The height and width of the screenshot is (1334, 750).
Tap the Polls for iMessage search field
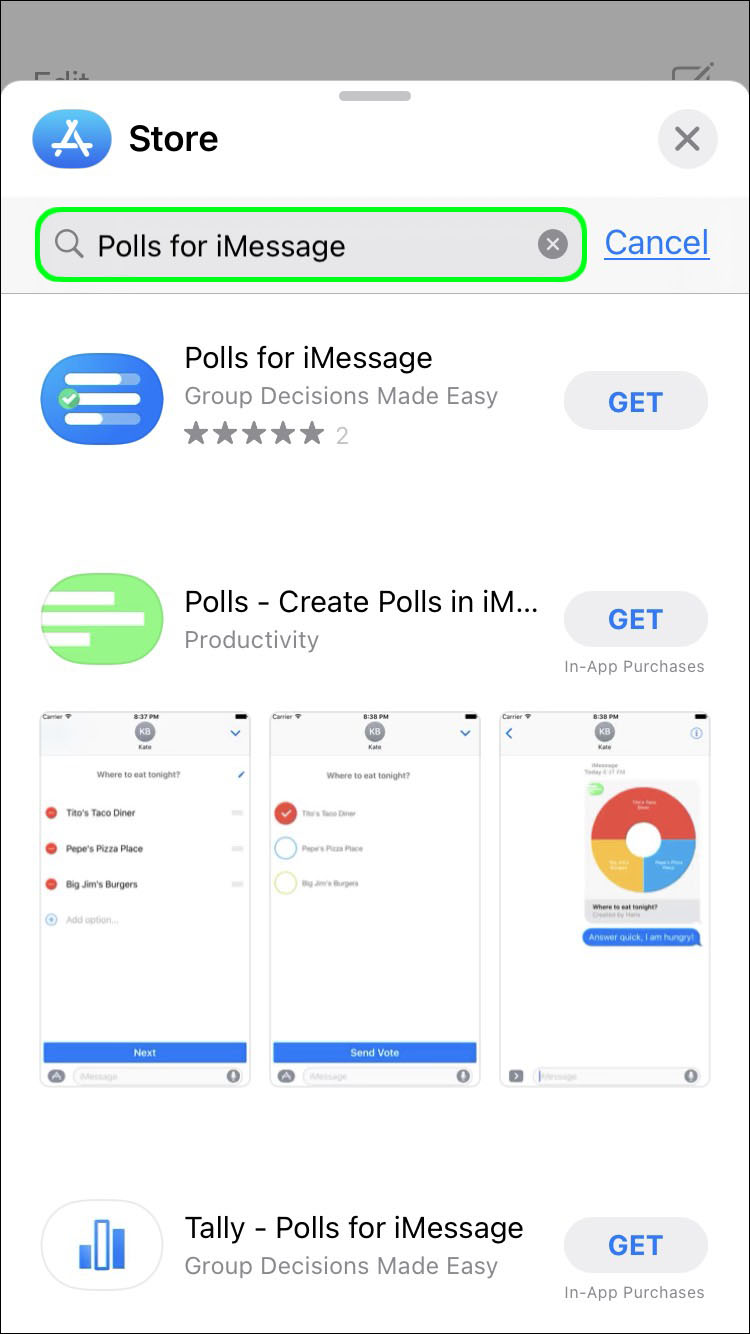coord(300,245)
